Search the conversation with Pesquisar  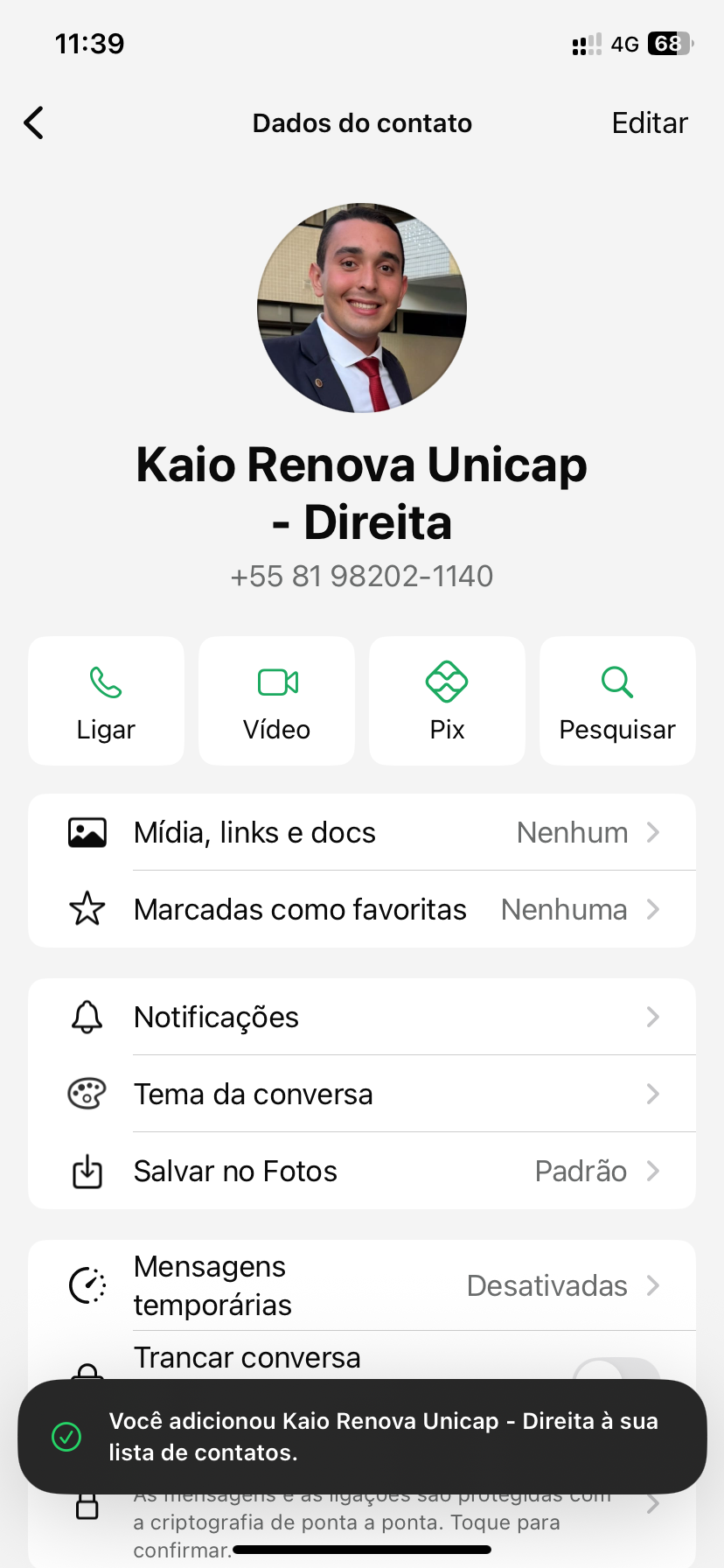pos(617,701)
